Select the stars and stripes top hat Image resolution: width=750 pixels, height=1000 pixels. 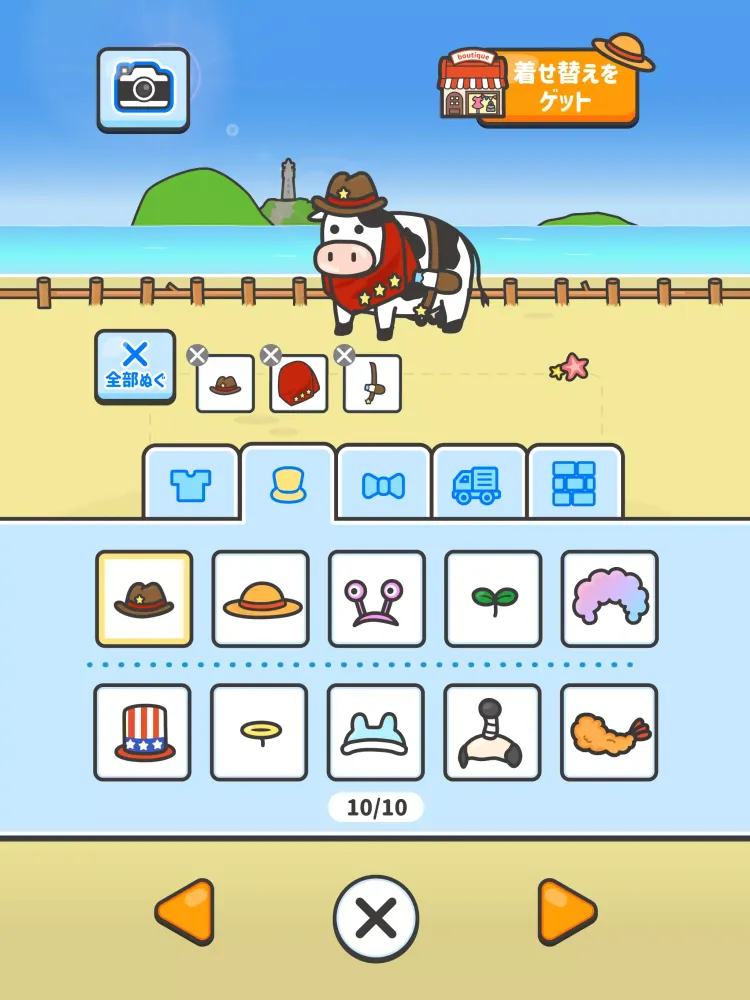[x=143, y=732]
